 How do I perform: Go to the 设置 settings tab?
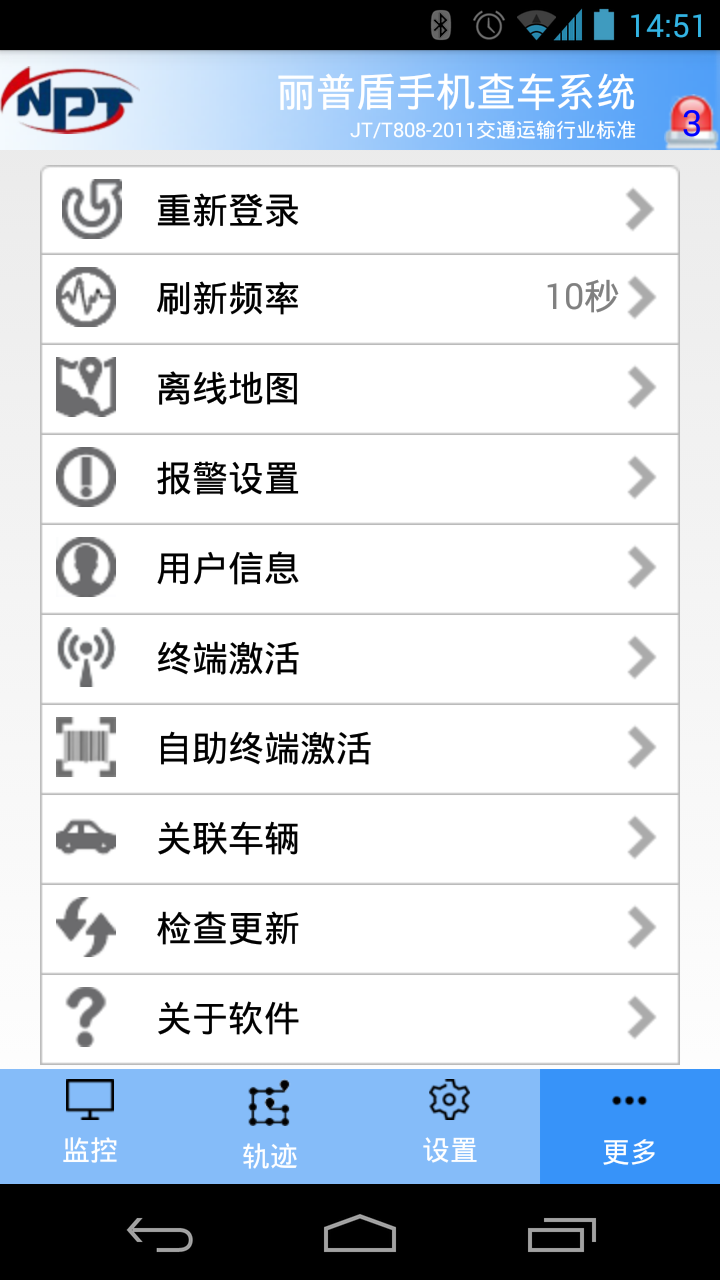coord(450,1126)
